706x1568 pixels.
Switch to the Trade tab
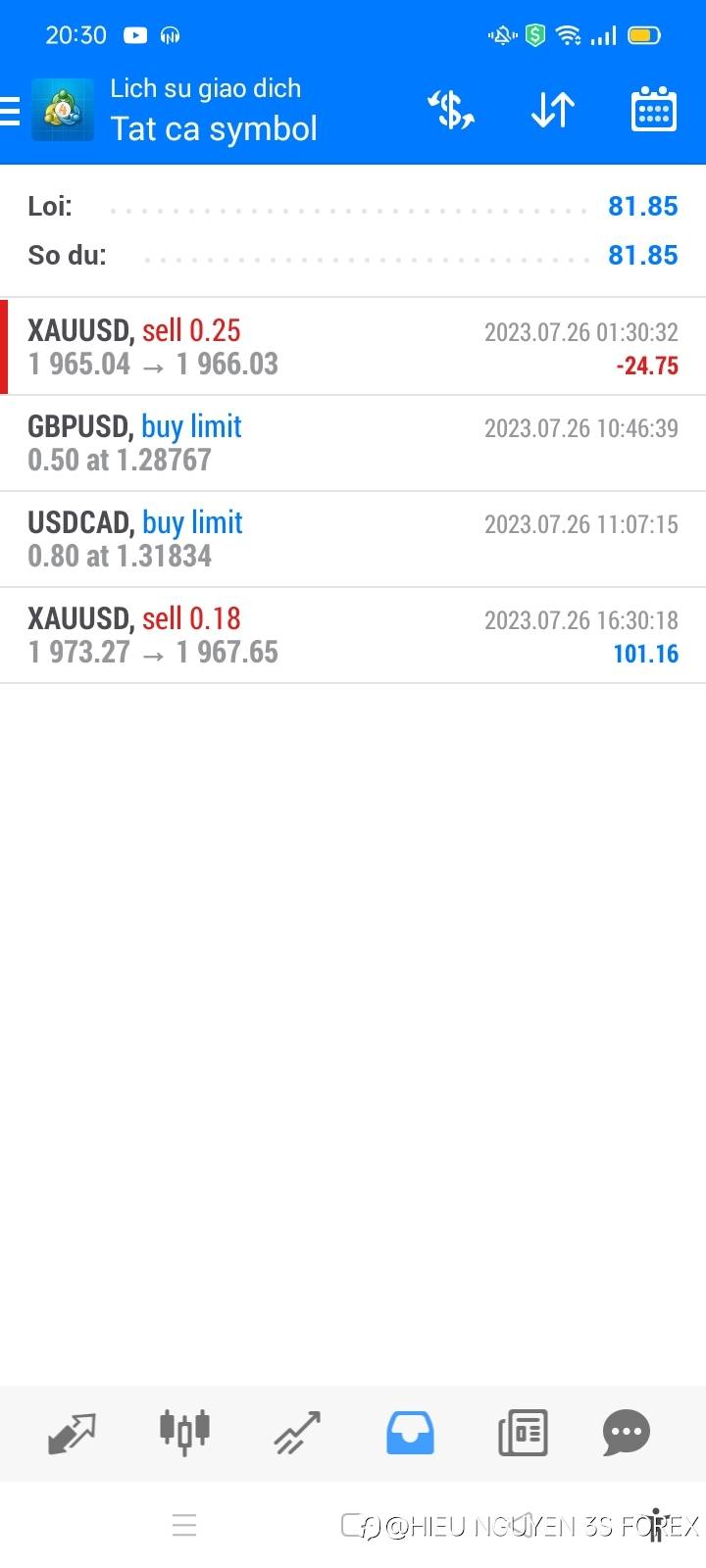(297, 1433)
